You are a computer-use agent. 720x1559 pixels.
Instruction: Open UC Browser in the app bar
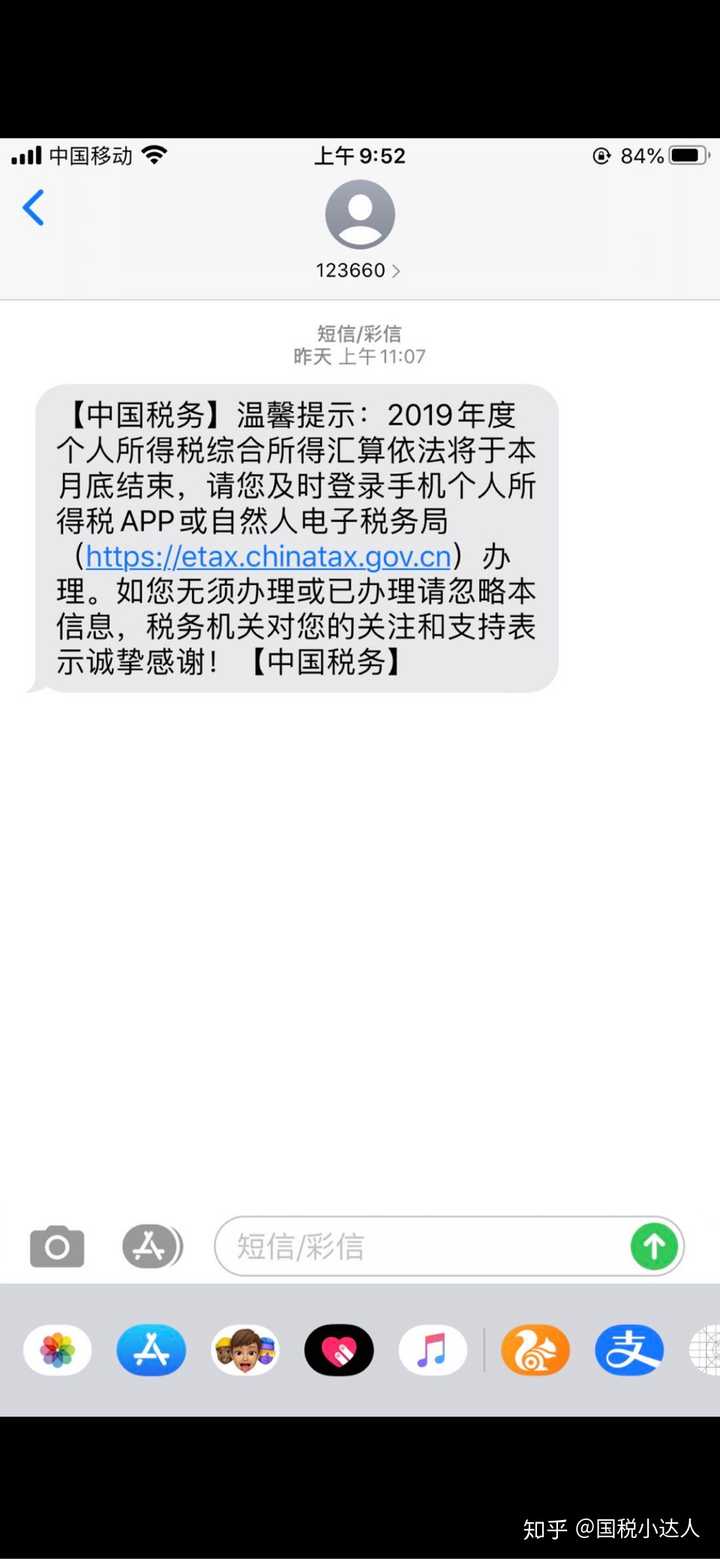pos(535,1350)
